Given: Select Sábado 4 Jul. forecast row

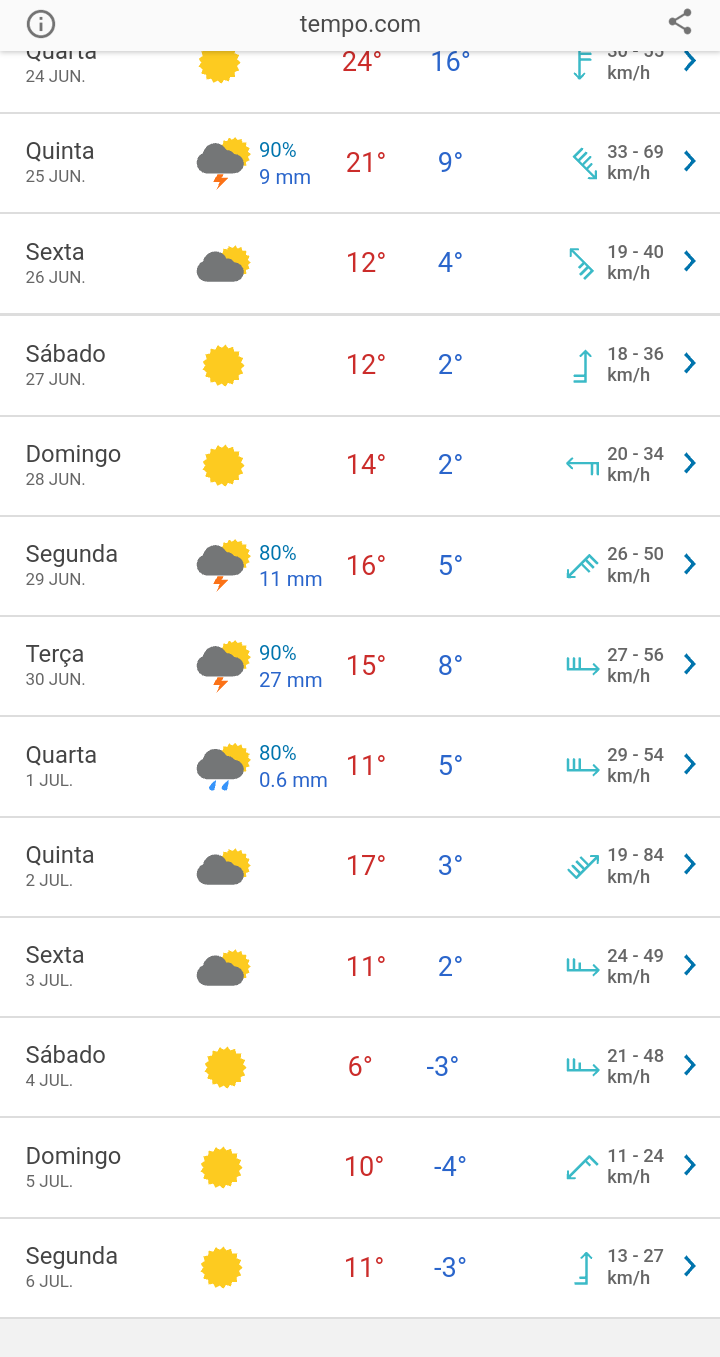Looking at the screenshot, I should (360, 1067).
